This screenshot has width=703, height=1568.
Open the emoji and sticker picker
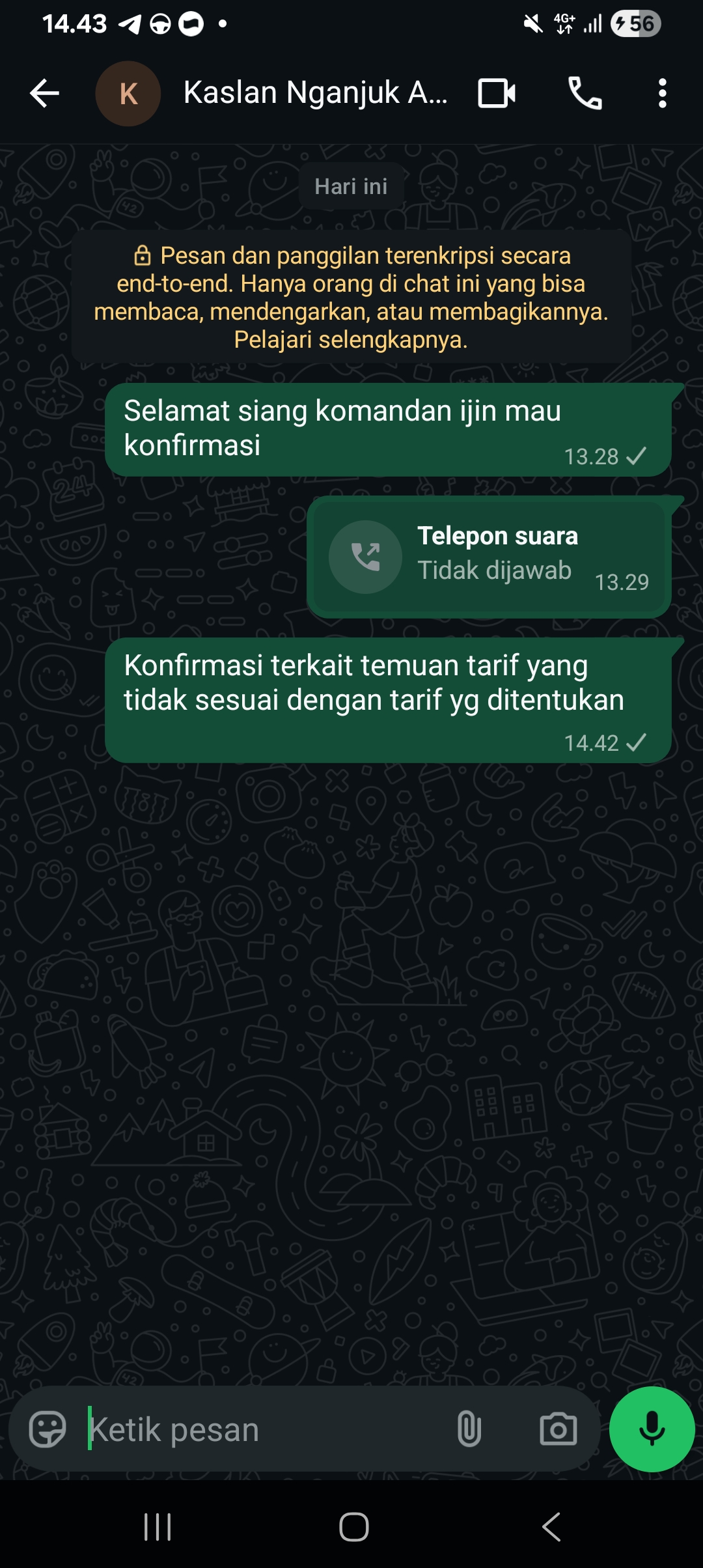pyautogui.click(x=48, y=1429)
